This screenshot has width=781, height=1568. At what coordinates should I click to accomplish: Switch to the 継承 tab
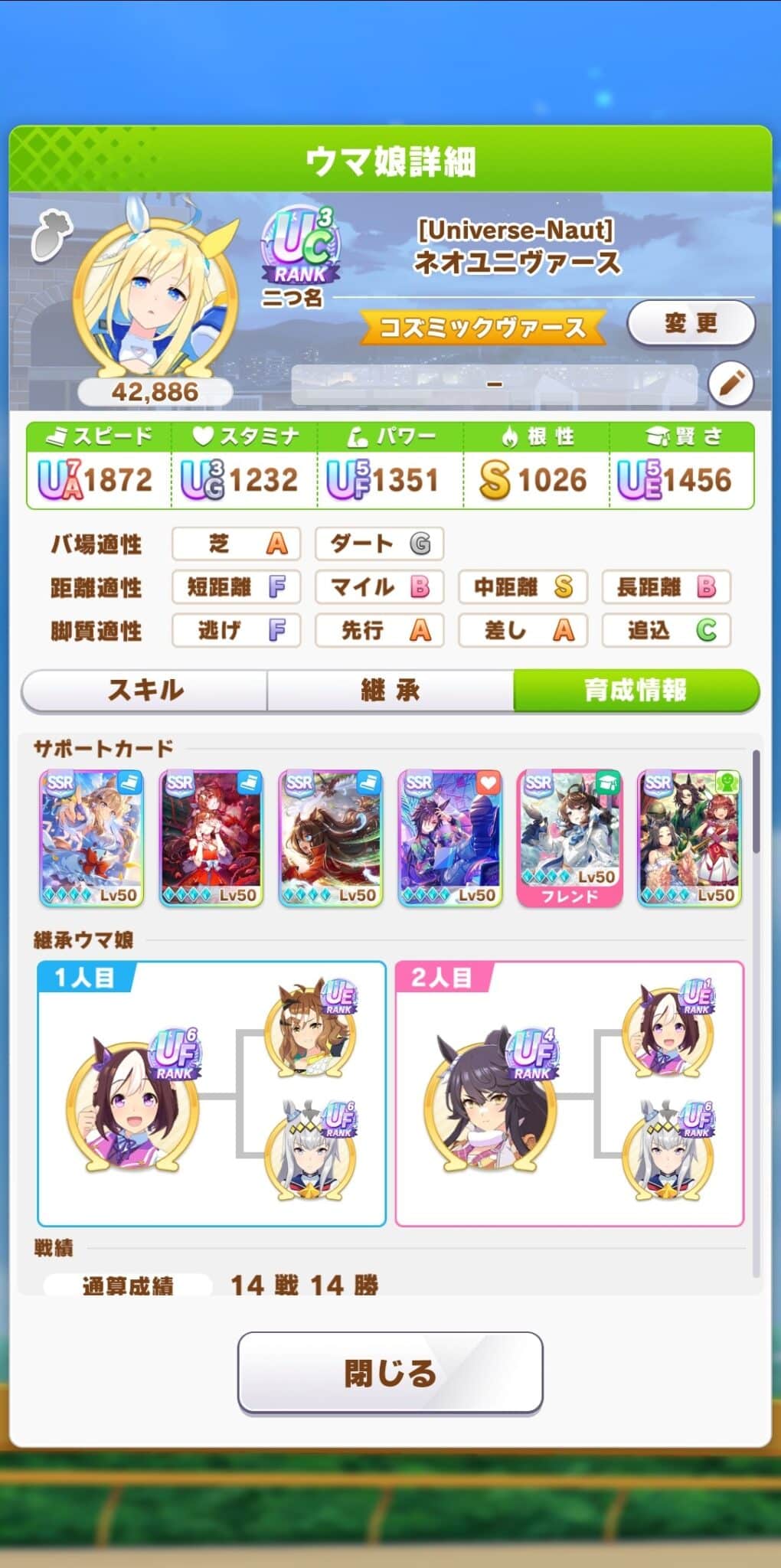pyautogui.click(x=390, y=691)
